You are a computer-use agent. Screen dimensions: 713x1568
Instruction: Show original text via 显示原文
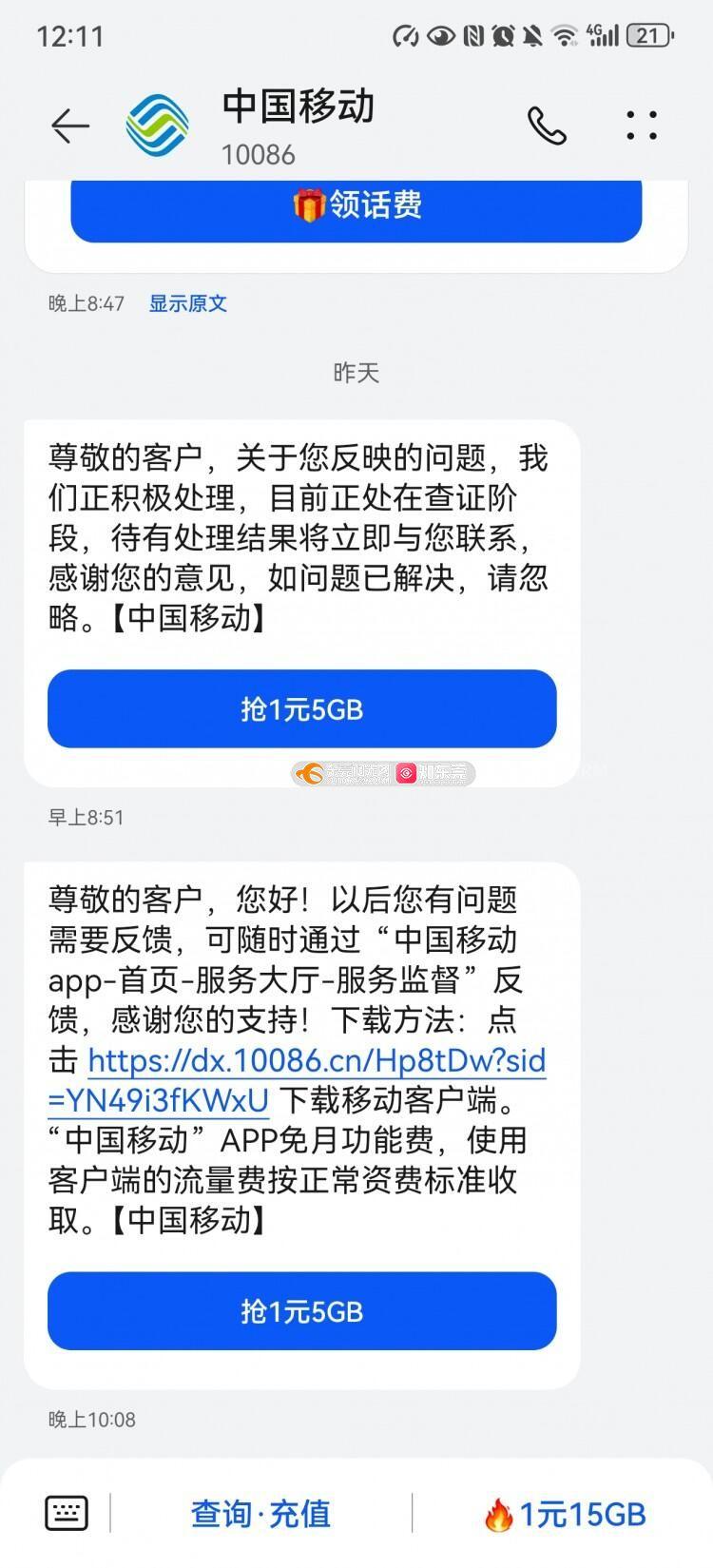(187, 303)
